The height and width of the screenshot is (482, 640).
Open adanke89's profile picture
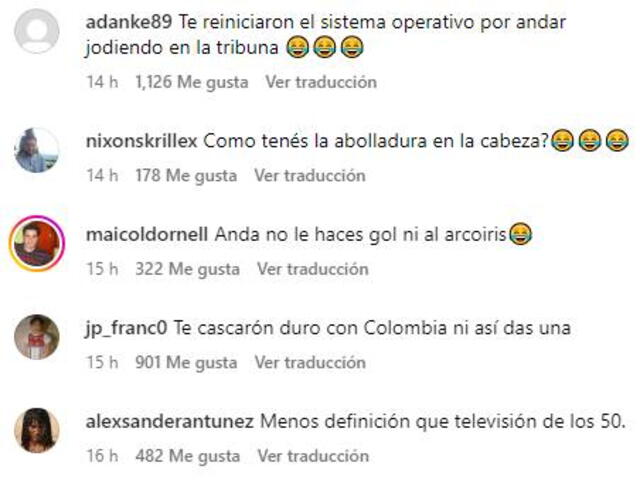tap(37, 31)
